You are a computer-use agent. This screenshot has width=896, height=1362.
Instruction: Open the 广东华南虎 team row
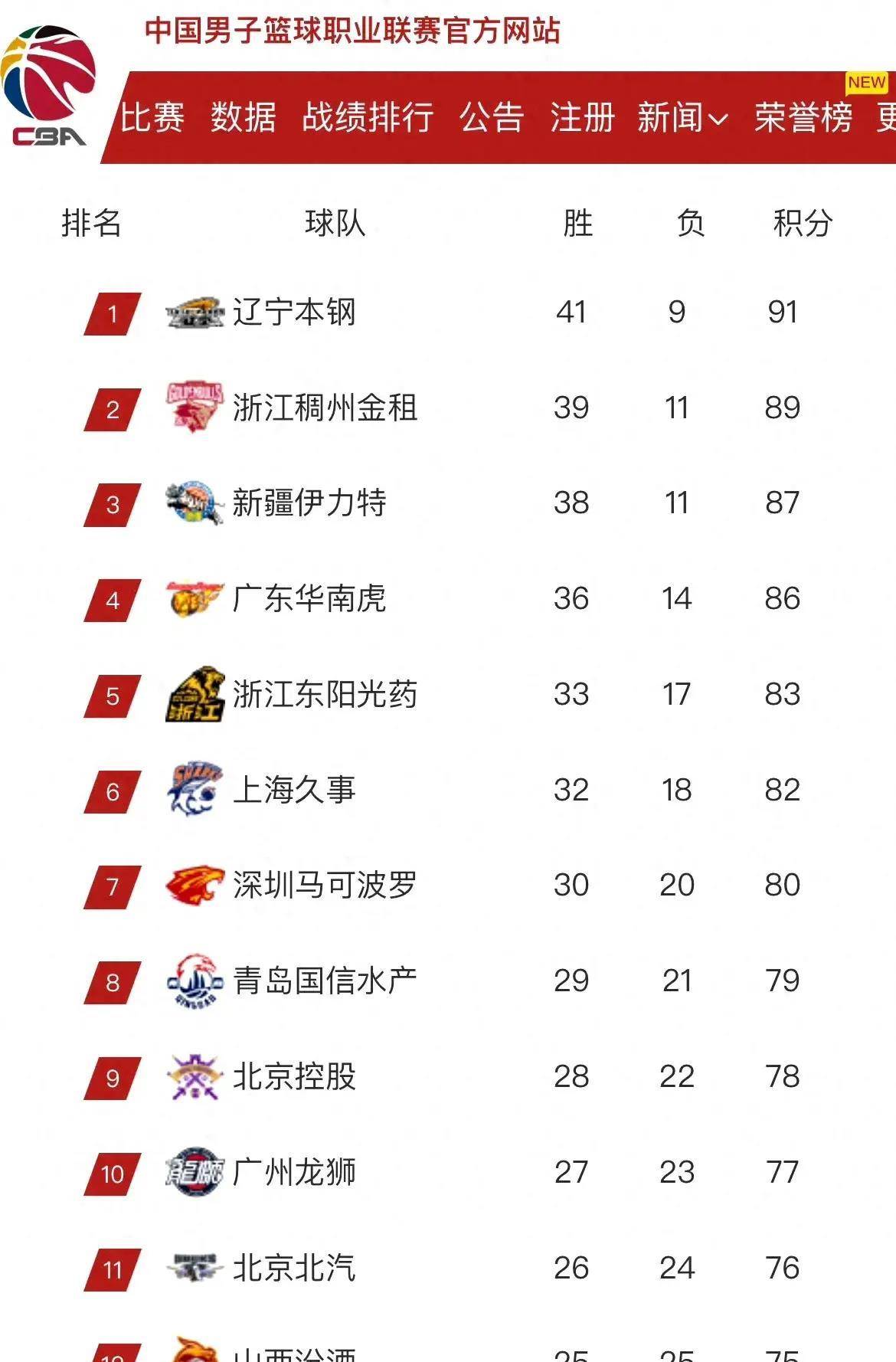(x=309, y=599)
